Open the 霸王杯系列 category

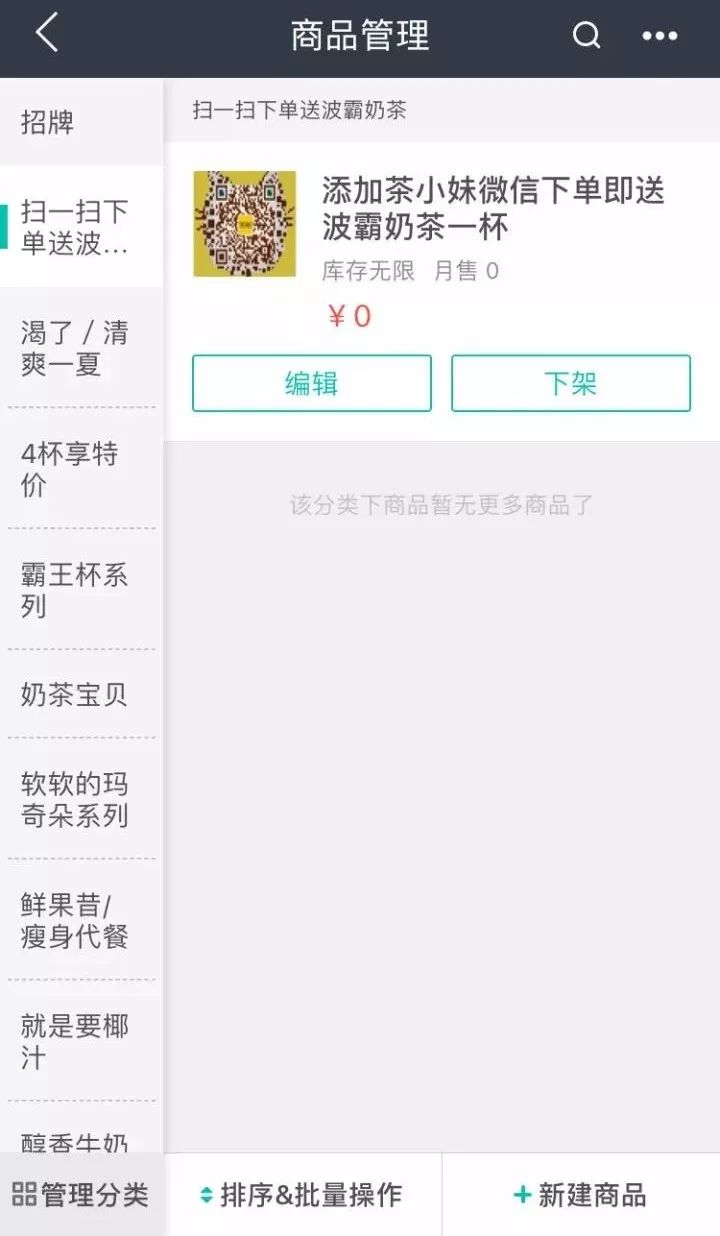(80, 590)
